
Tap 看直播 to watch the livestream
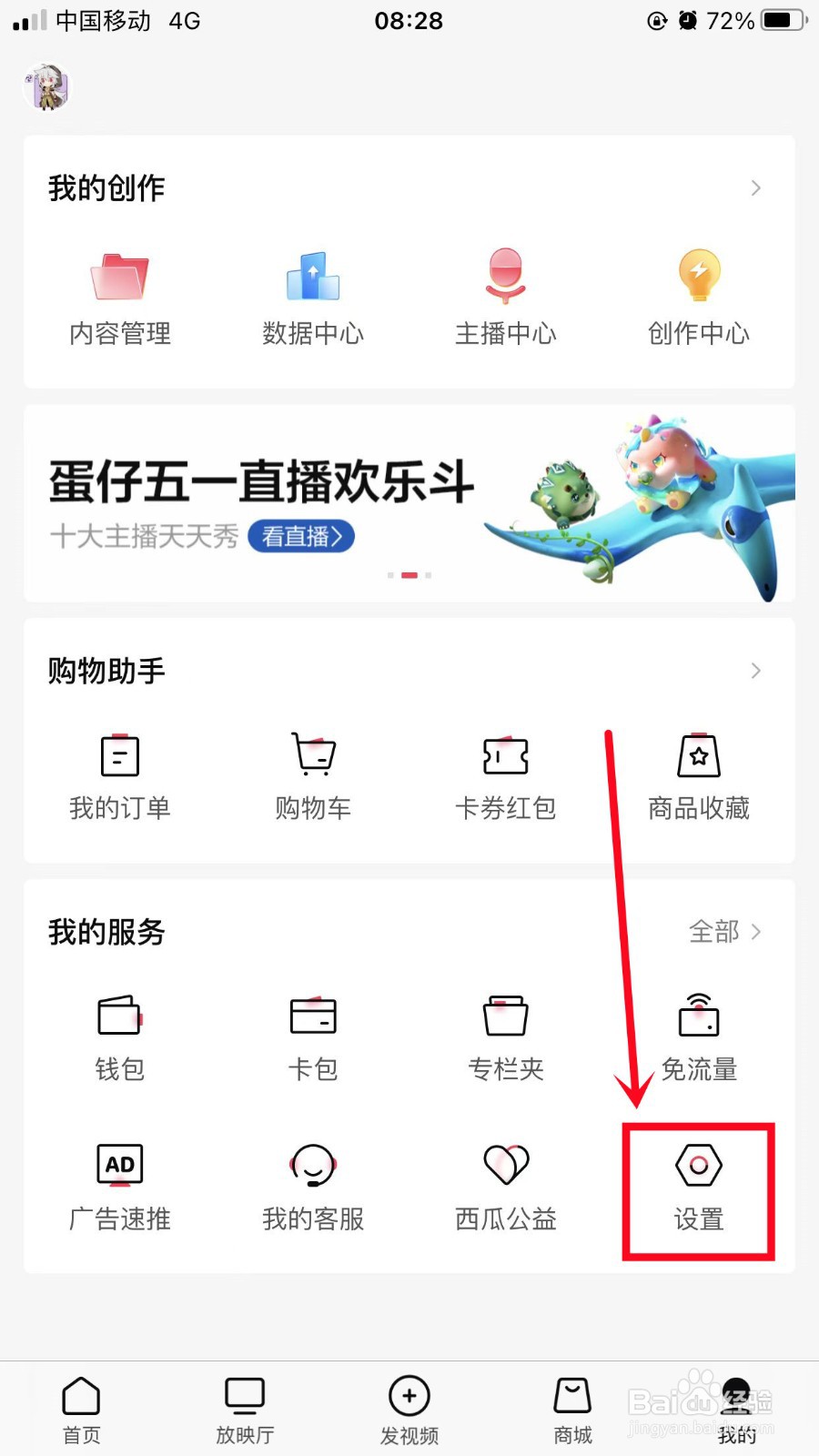(x=300, y=537)
